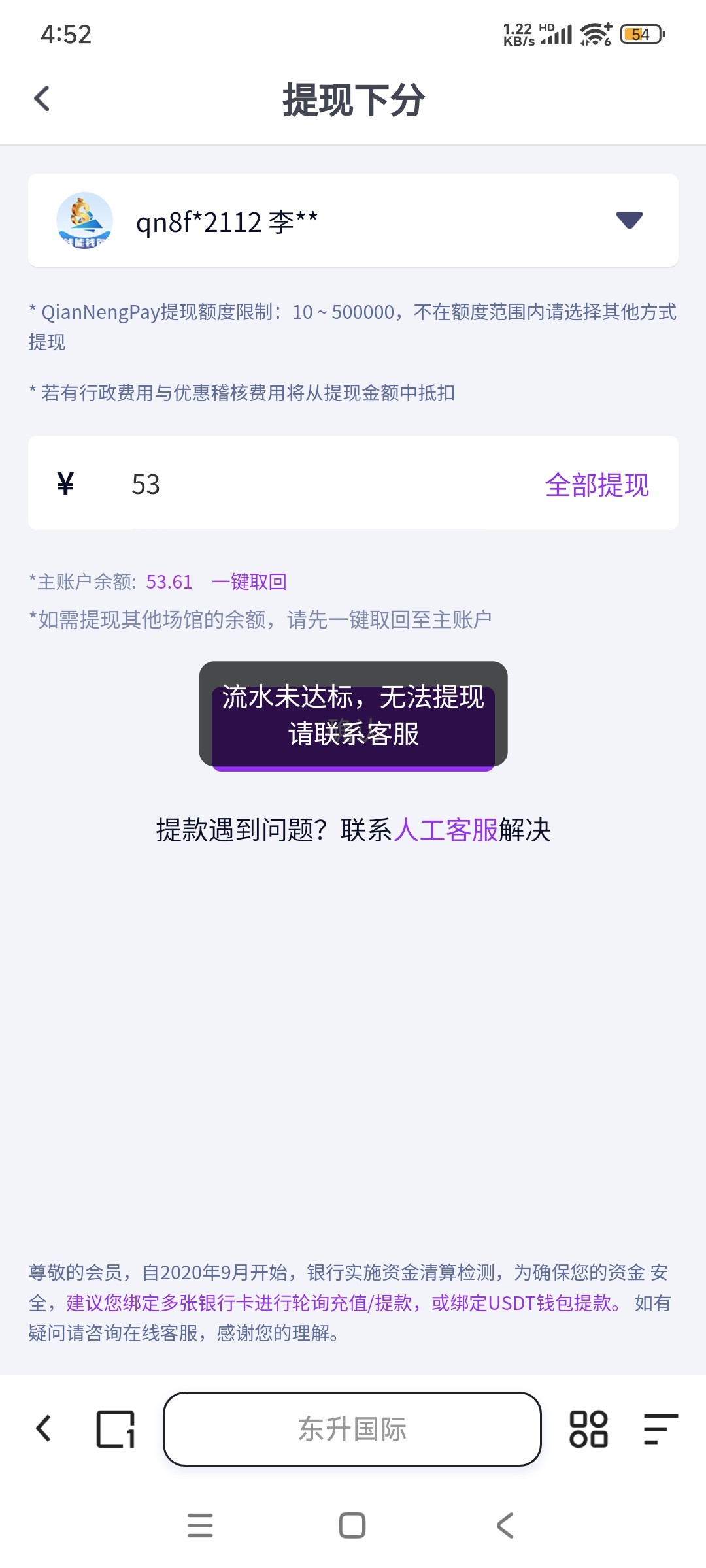Image resolution: width=706 pixels, height=1568 pixels.
Task: Tap the browser back arrow in bottom toolbar
Action: point(43,1429)
